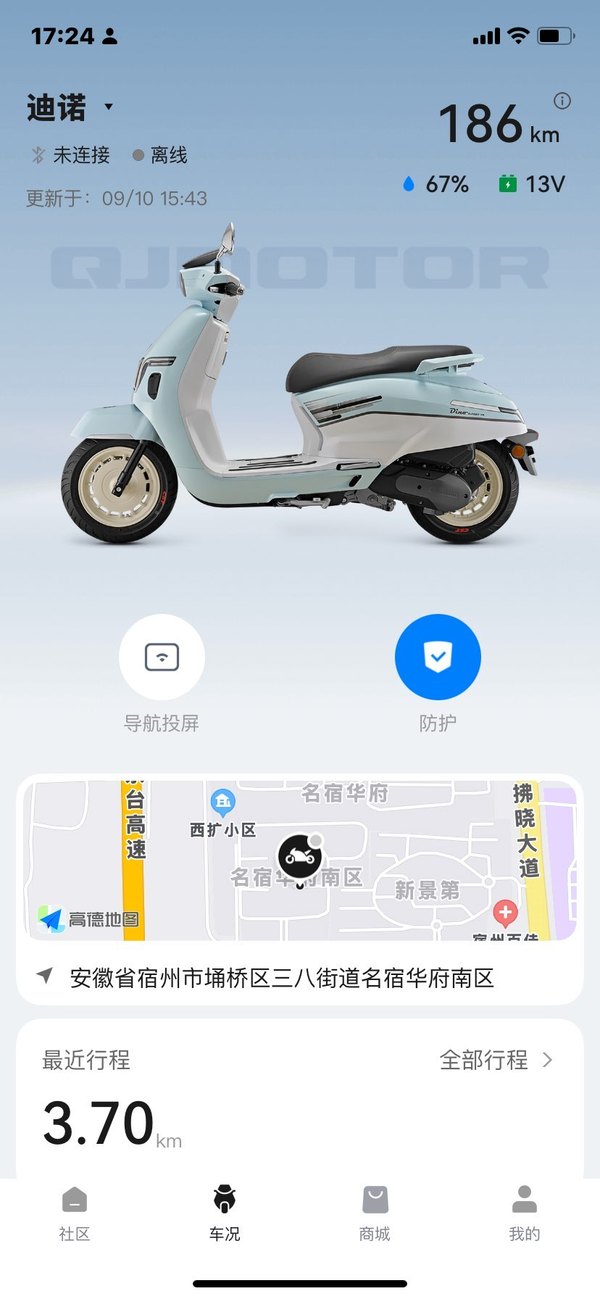Open the 安徽省宿州市 address row
This screenshot has height=1299, width=600.
click(x=282, y=978)
